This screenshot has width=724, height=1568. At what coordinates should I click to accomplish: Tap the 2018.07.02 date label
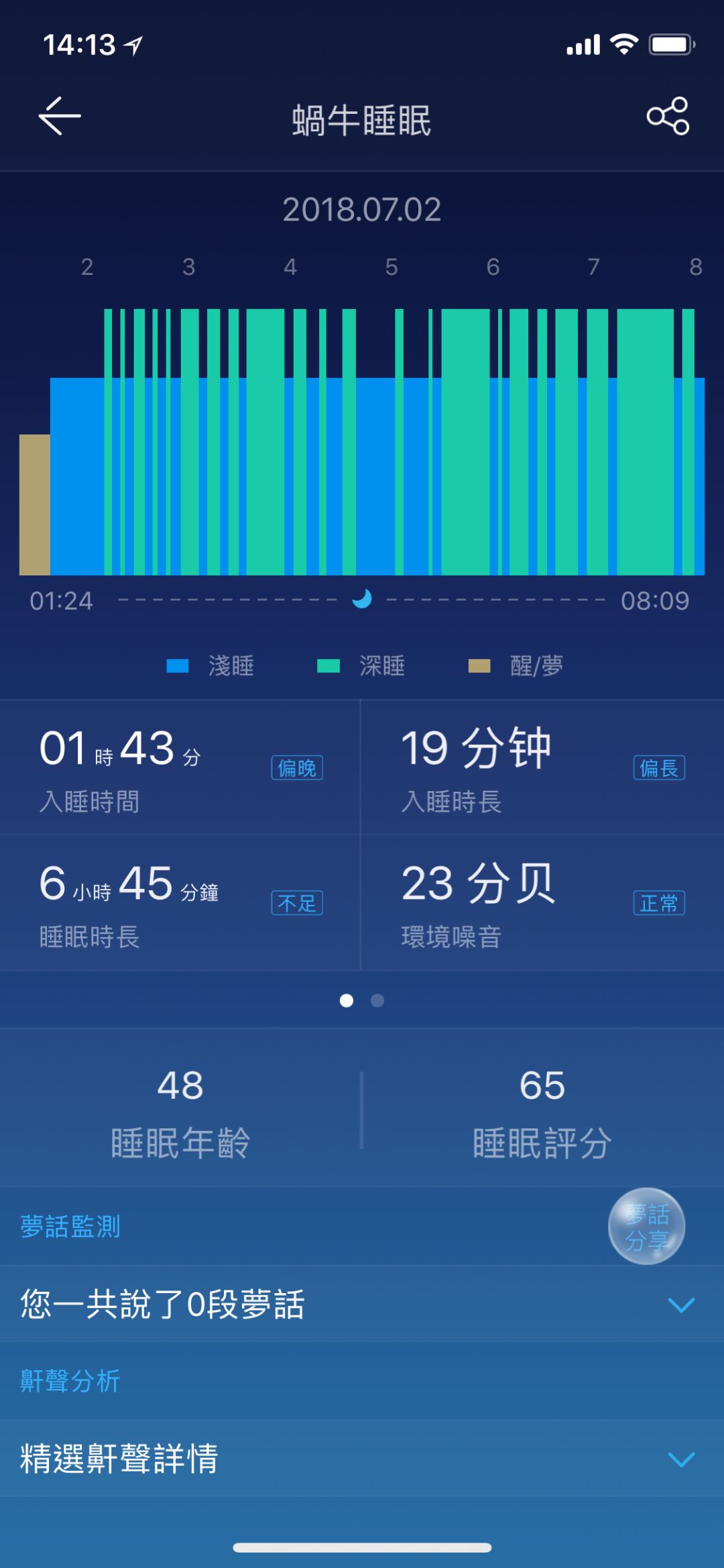[362, 210]
